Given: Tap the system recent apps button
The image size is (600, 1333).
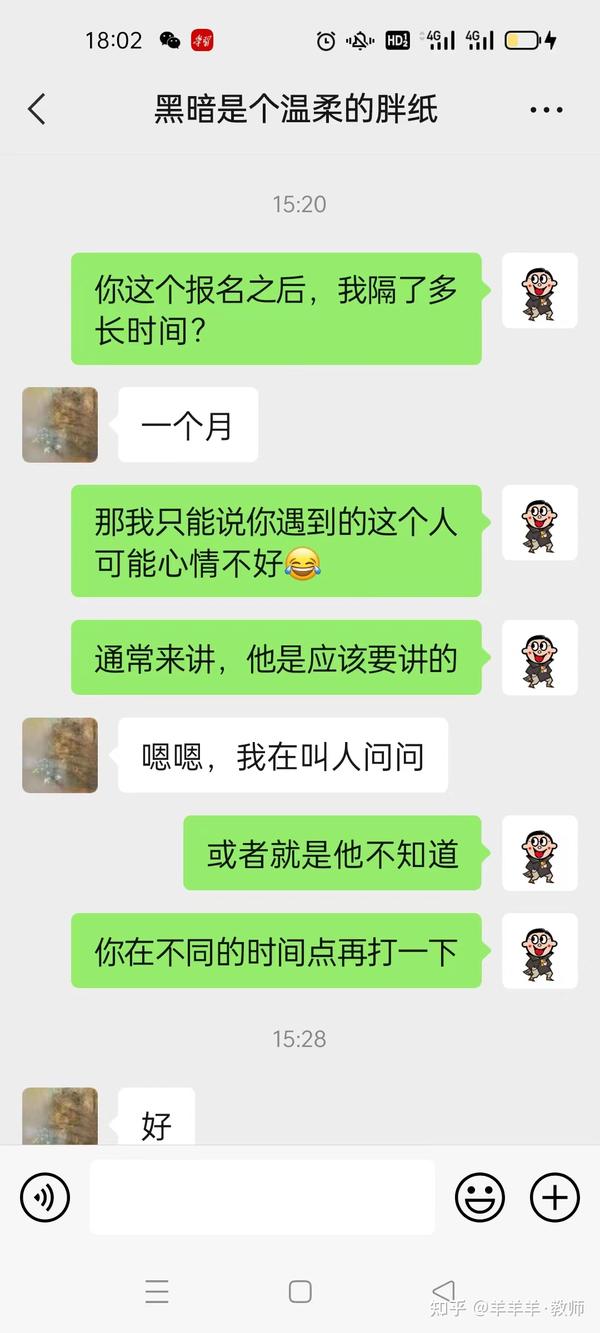Looking at the screenshot, I should 157,1291.
